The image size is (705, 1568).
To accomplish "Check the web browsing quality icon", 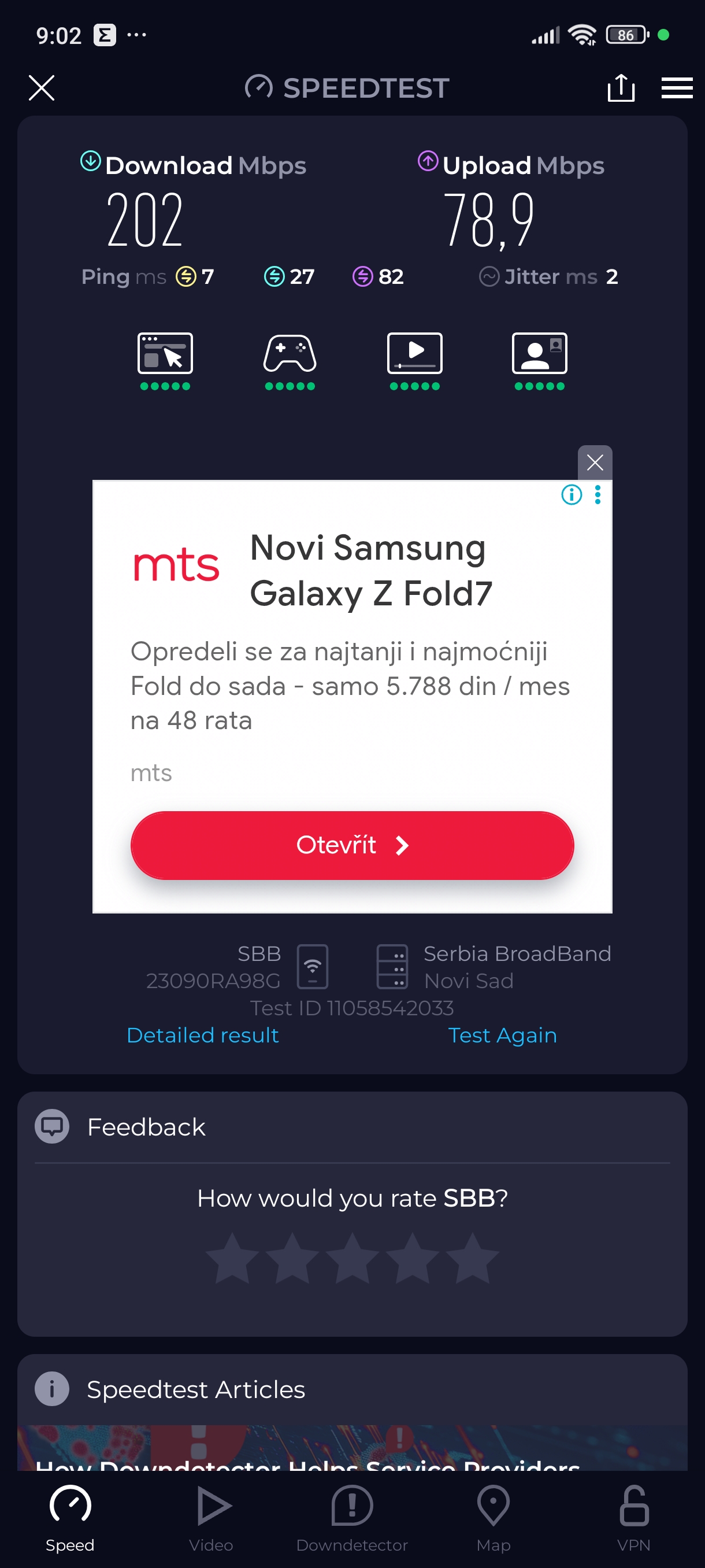I will point(165,354).
